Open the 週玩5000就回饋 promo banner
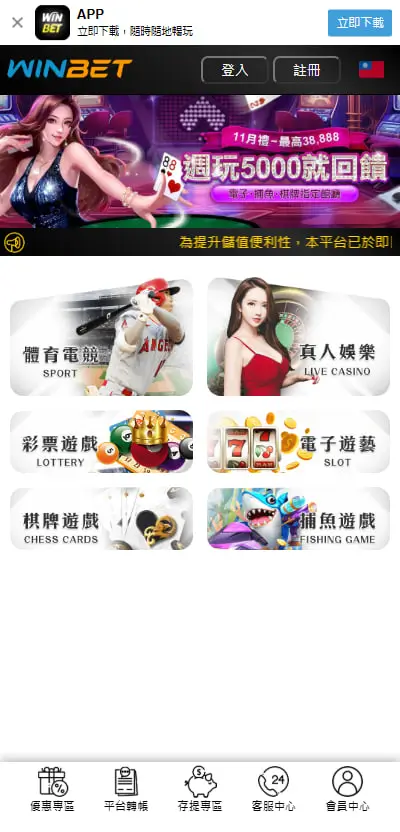This screenshot has width=400, height=832. [x=200, y=161]
